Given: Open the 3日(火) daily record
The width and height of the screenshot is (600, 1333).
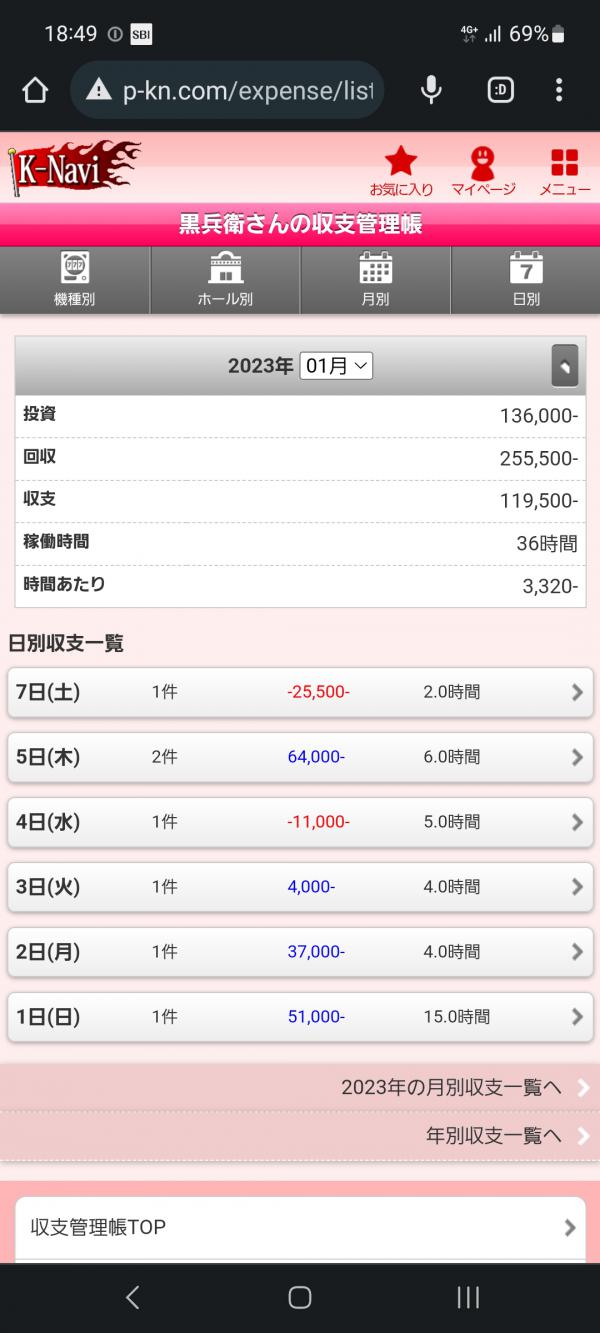Looking at the screenshot, I should [x=300, y=887].
